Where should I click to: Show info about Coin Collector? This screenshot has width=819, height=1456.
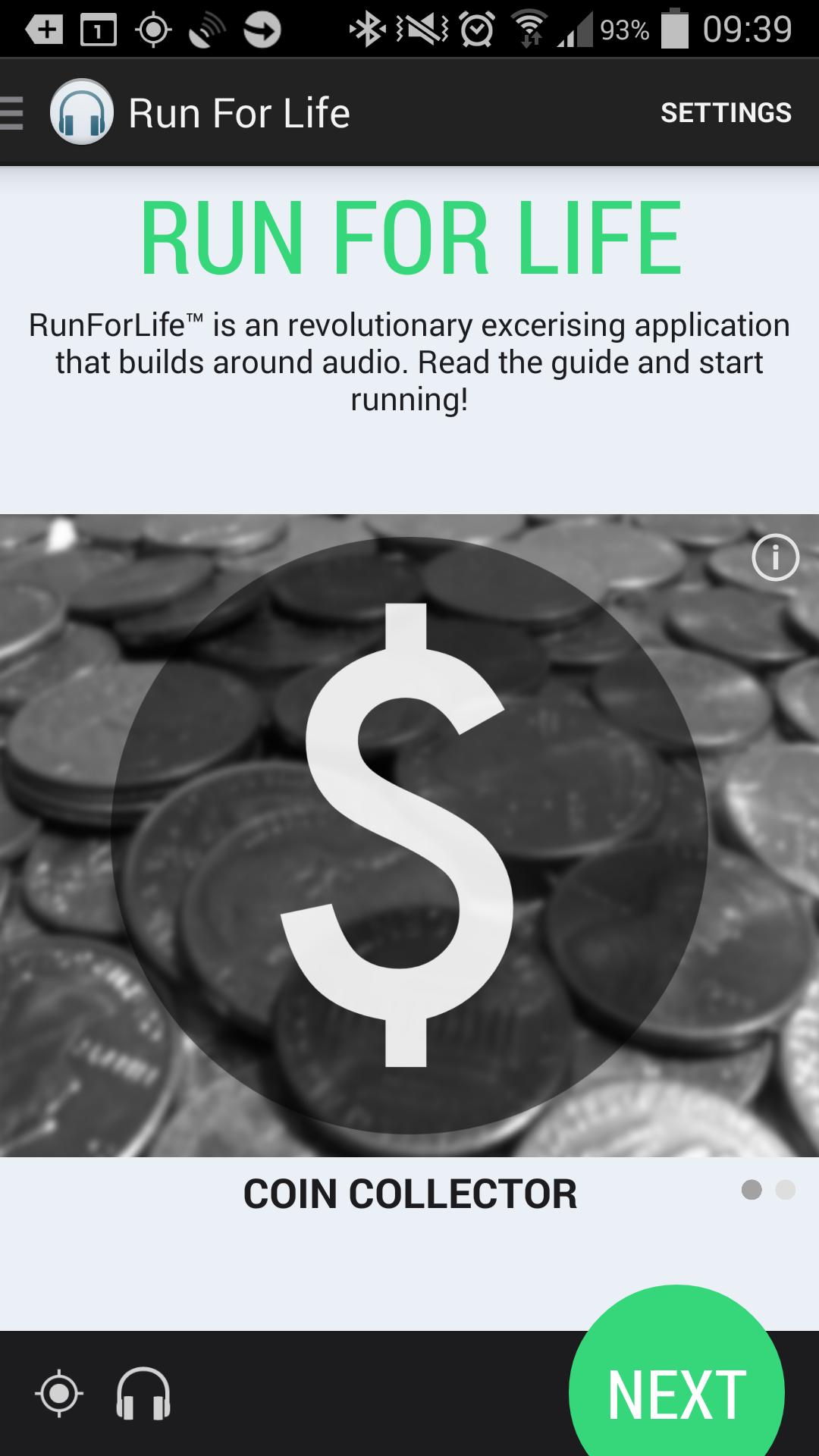(775, 557)
